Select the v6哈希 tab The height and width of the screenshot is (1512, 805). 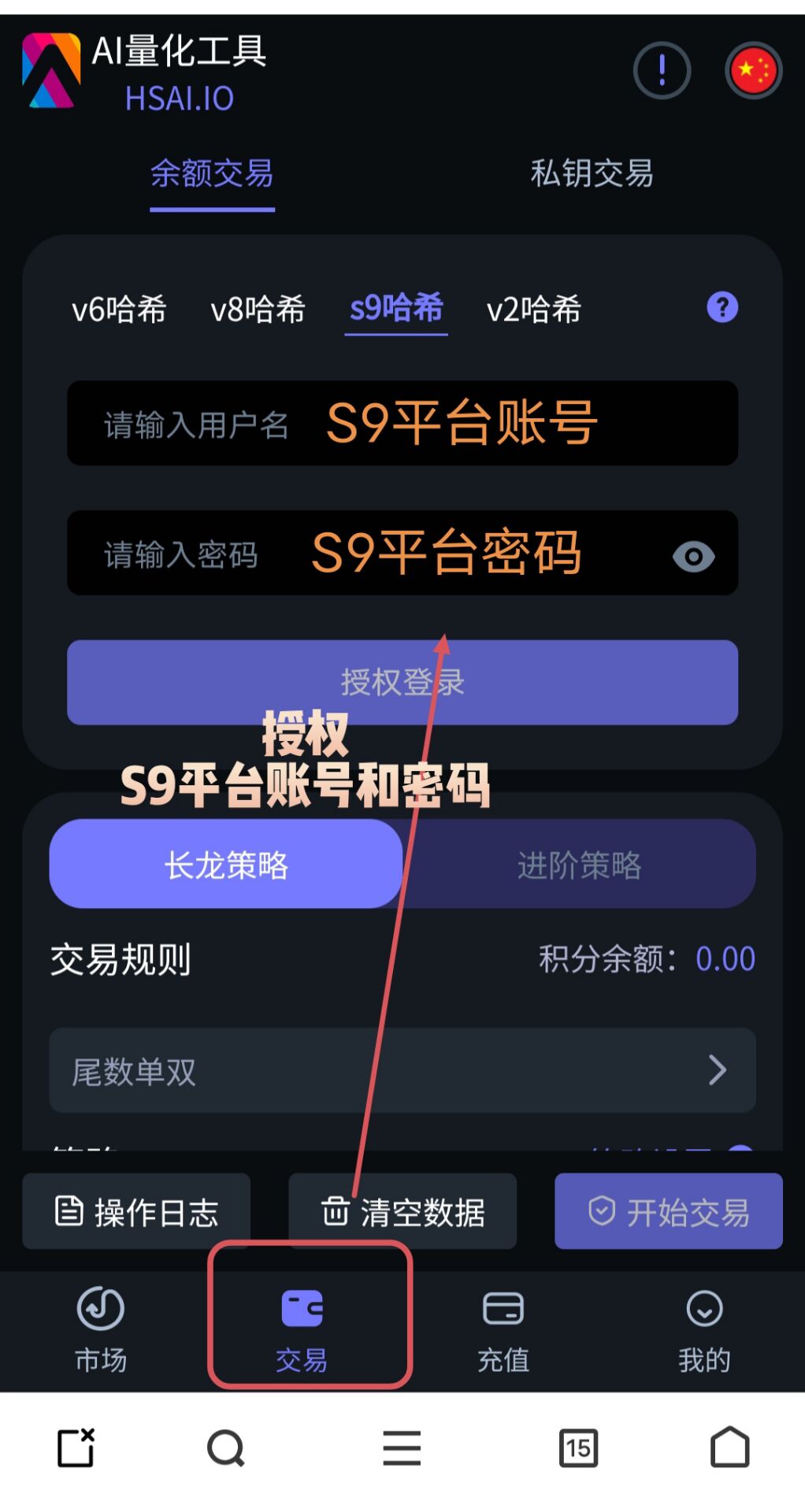[x=117, y=310]
